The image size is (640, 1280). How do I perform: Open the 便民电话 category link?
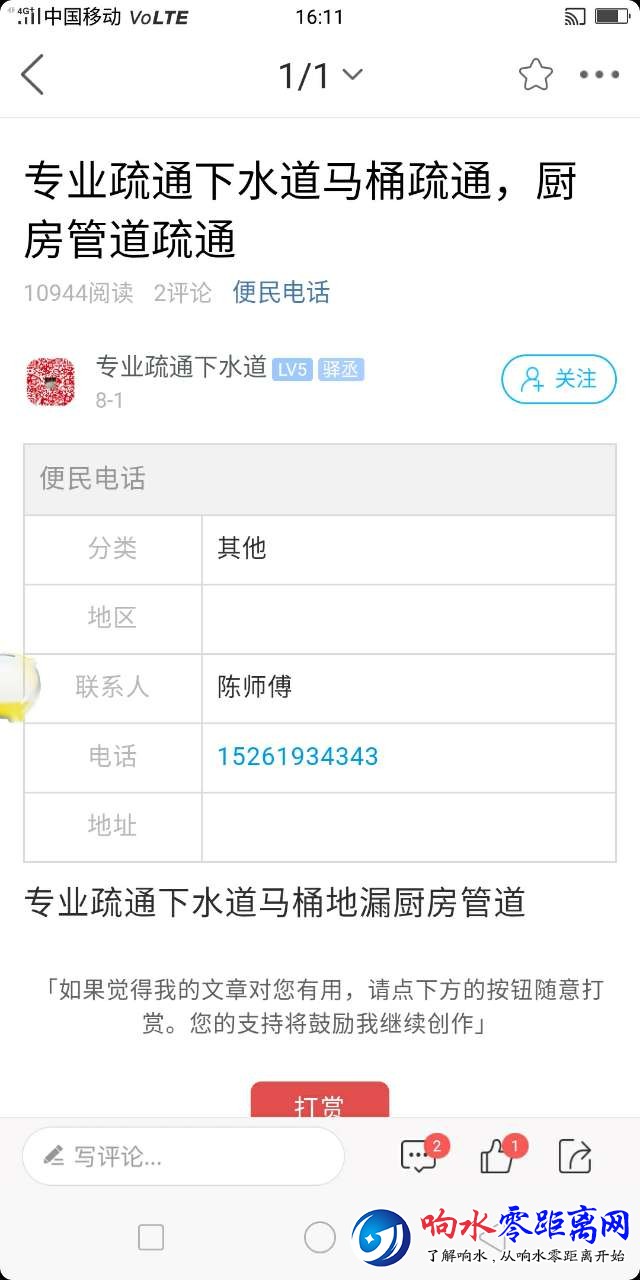coord(281,293)
